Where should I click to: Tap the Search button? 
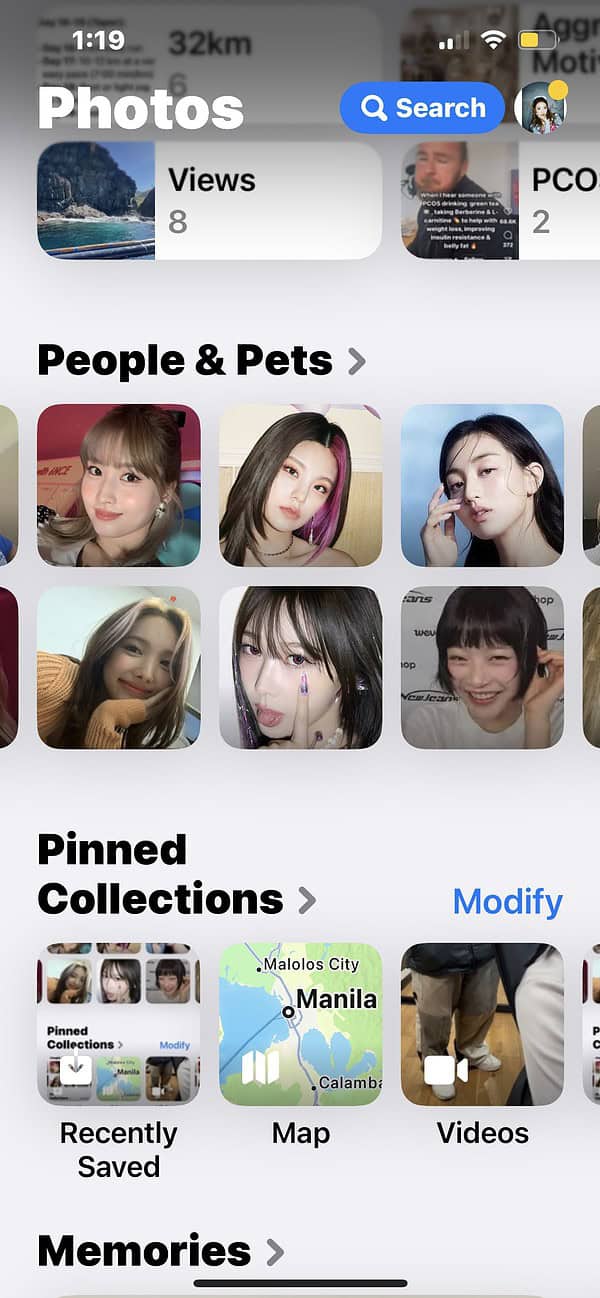point(421,108)
